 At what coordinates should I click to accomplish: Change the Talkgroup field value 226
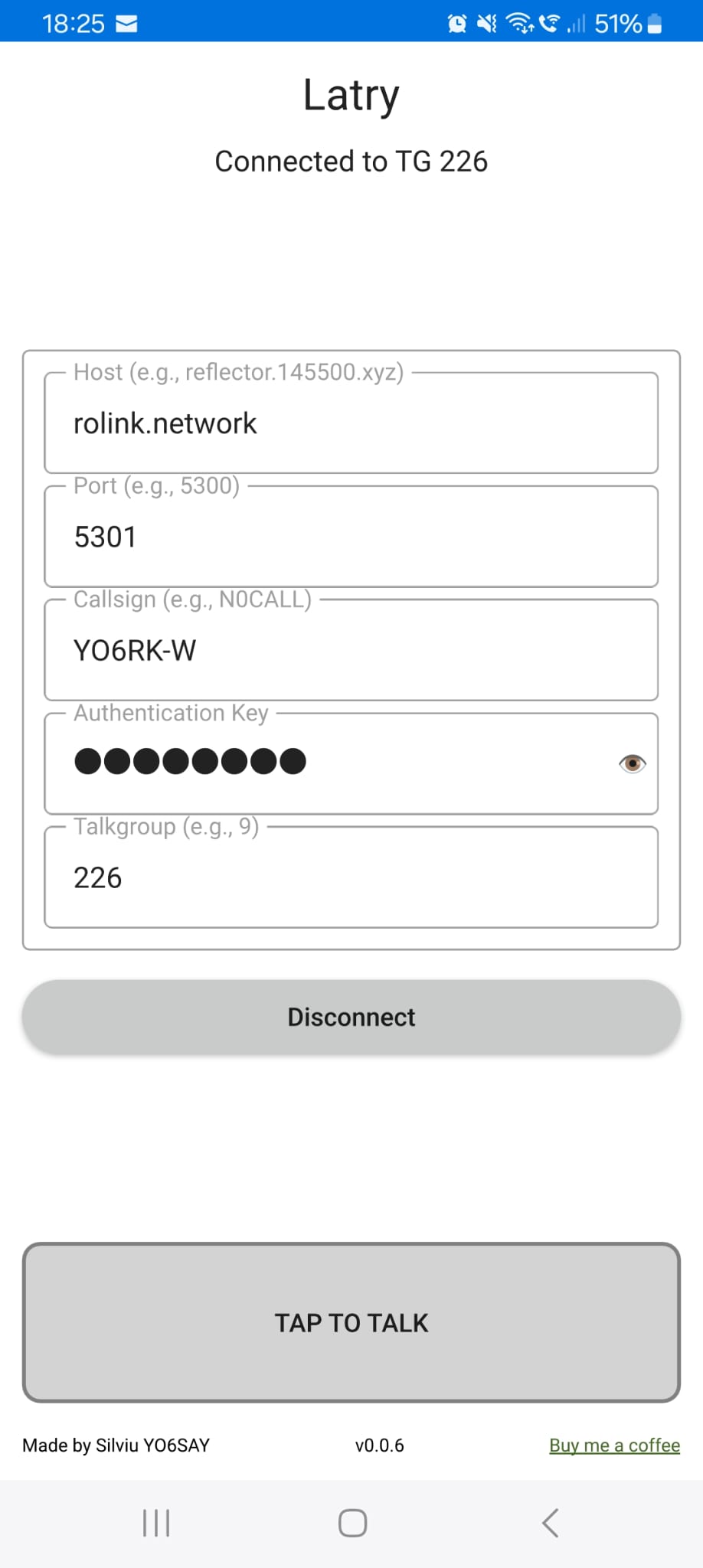click(351, 877)
